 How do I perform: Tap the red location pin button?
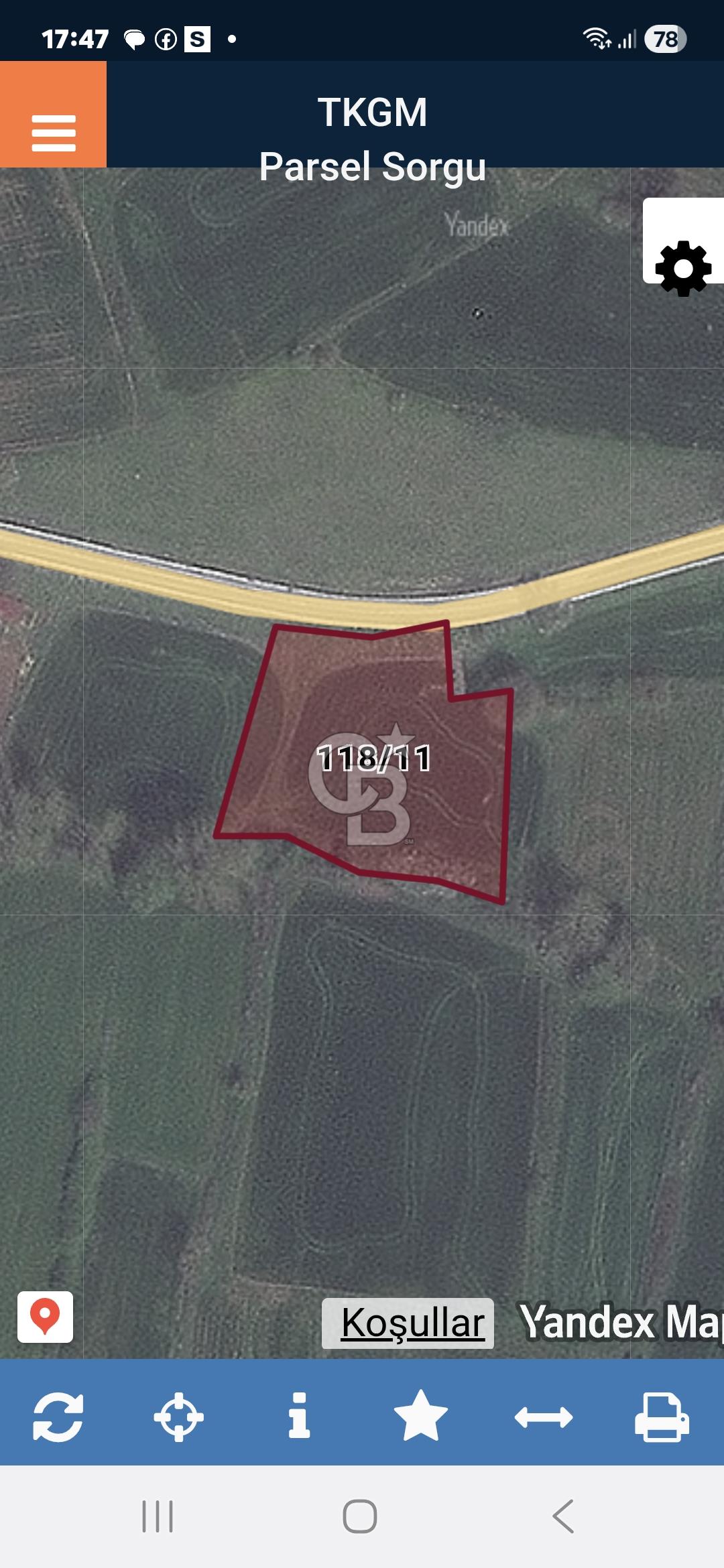pyautogui.click(x=45, y=1316)
